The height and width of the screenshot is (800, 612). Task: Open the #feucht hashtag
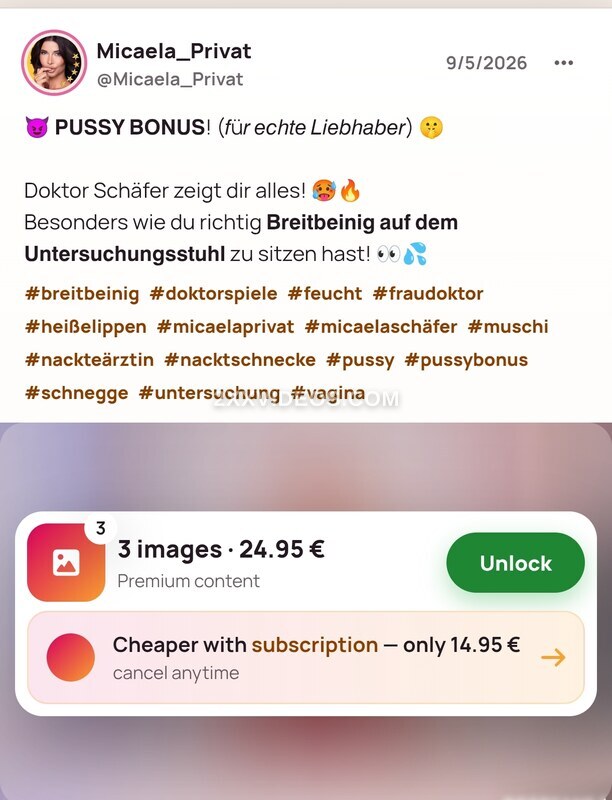325,294
